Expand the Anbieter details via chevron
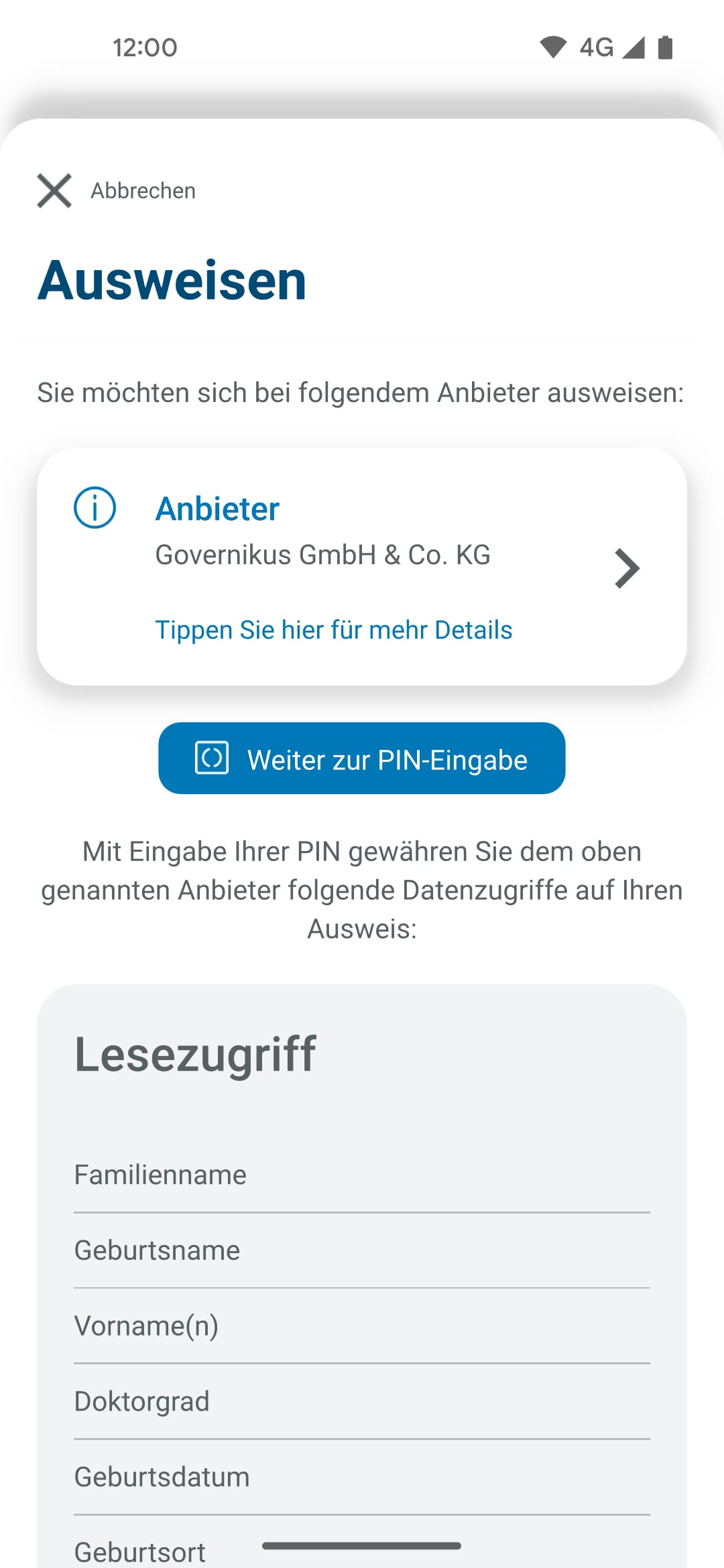Screen dimensions: 724x1568 click(x=625, y=568)
